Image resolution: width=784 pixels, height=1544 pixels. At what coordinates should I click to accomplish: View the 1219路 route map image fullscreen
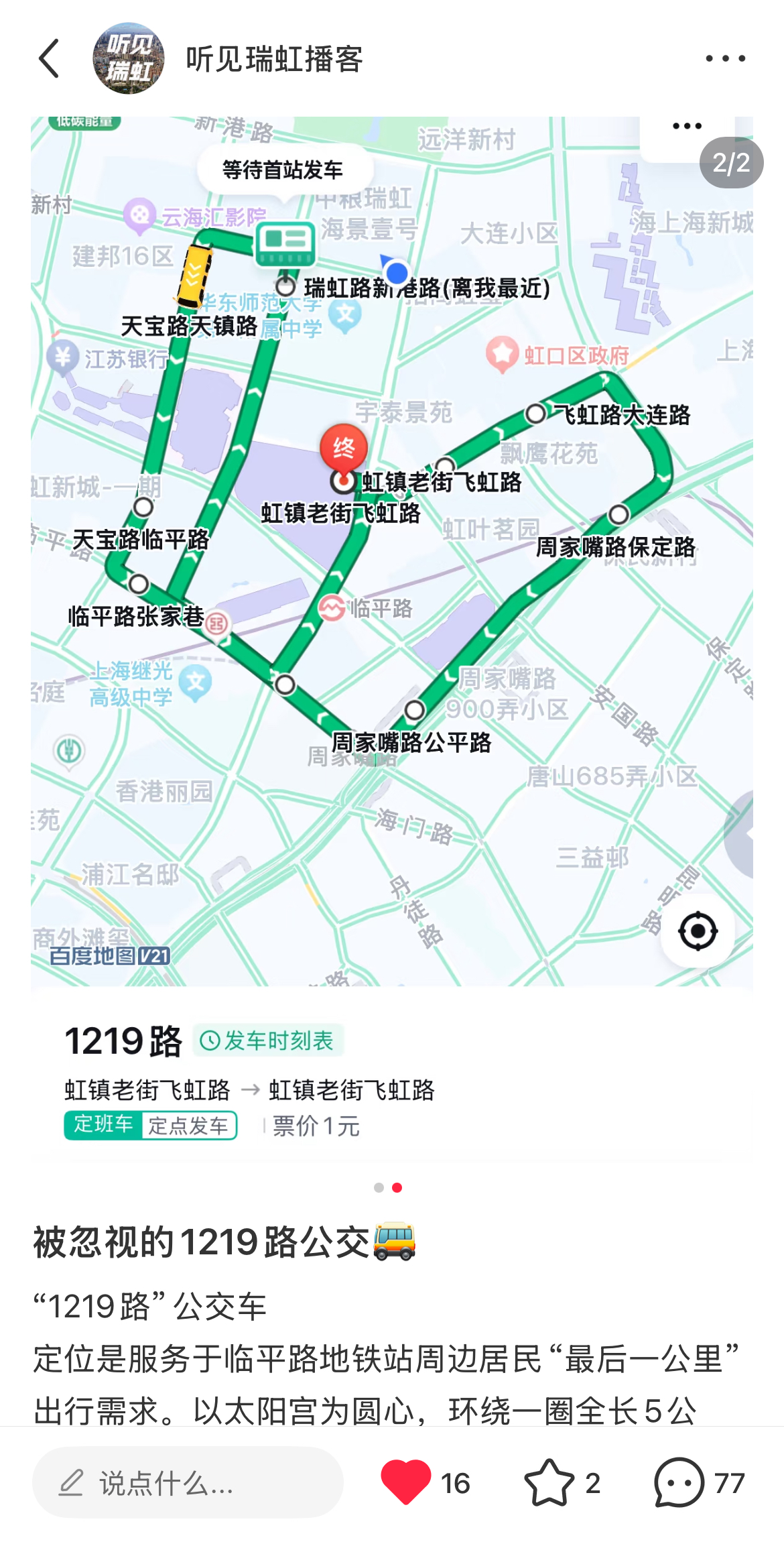coord(391,603)
